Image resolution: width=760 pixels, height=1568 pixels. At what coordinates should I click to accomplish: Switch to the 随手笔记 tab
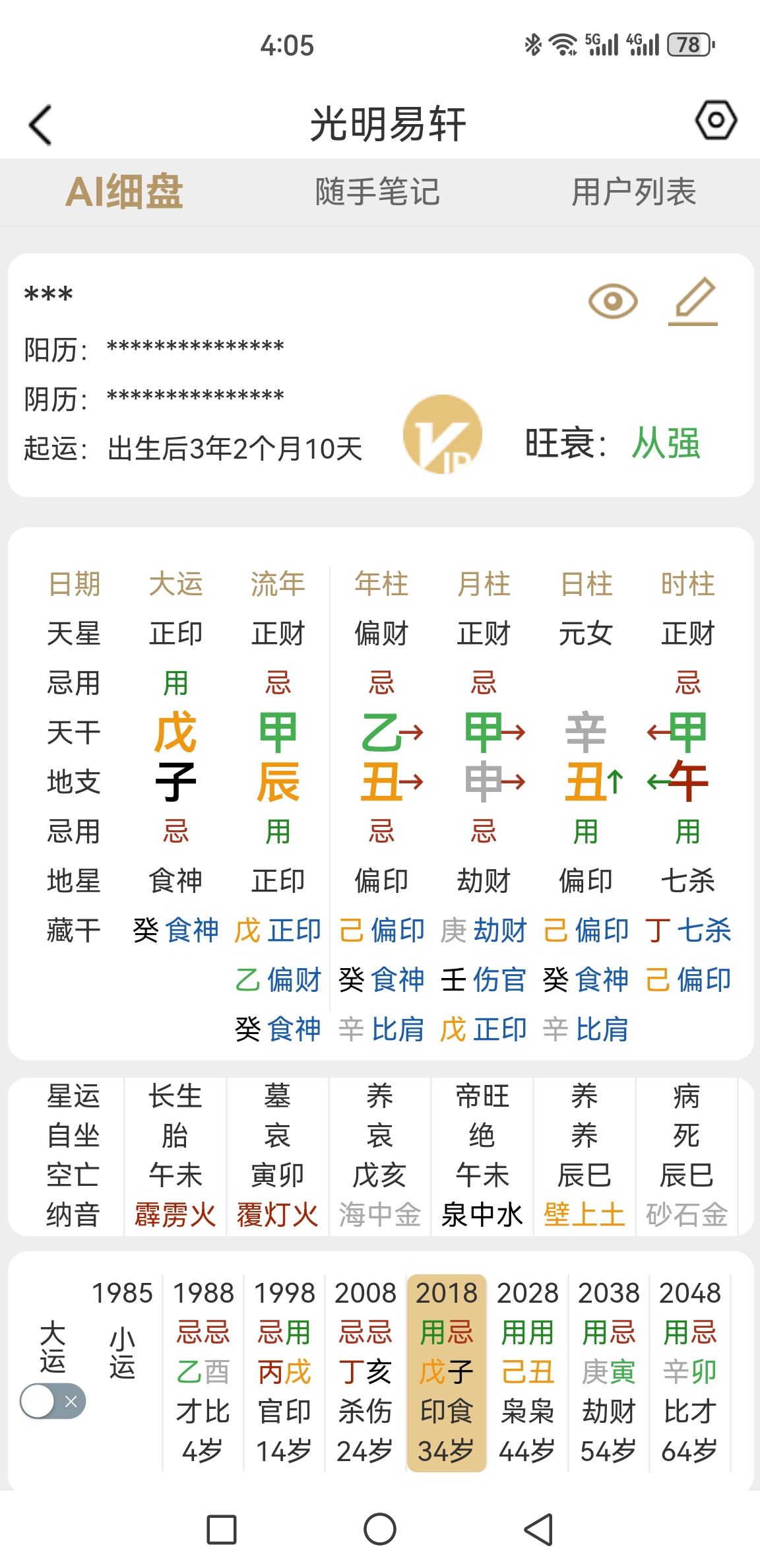(377, 192)
